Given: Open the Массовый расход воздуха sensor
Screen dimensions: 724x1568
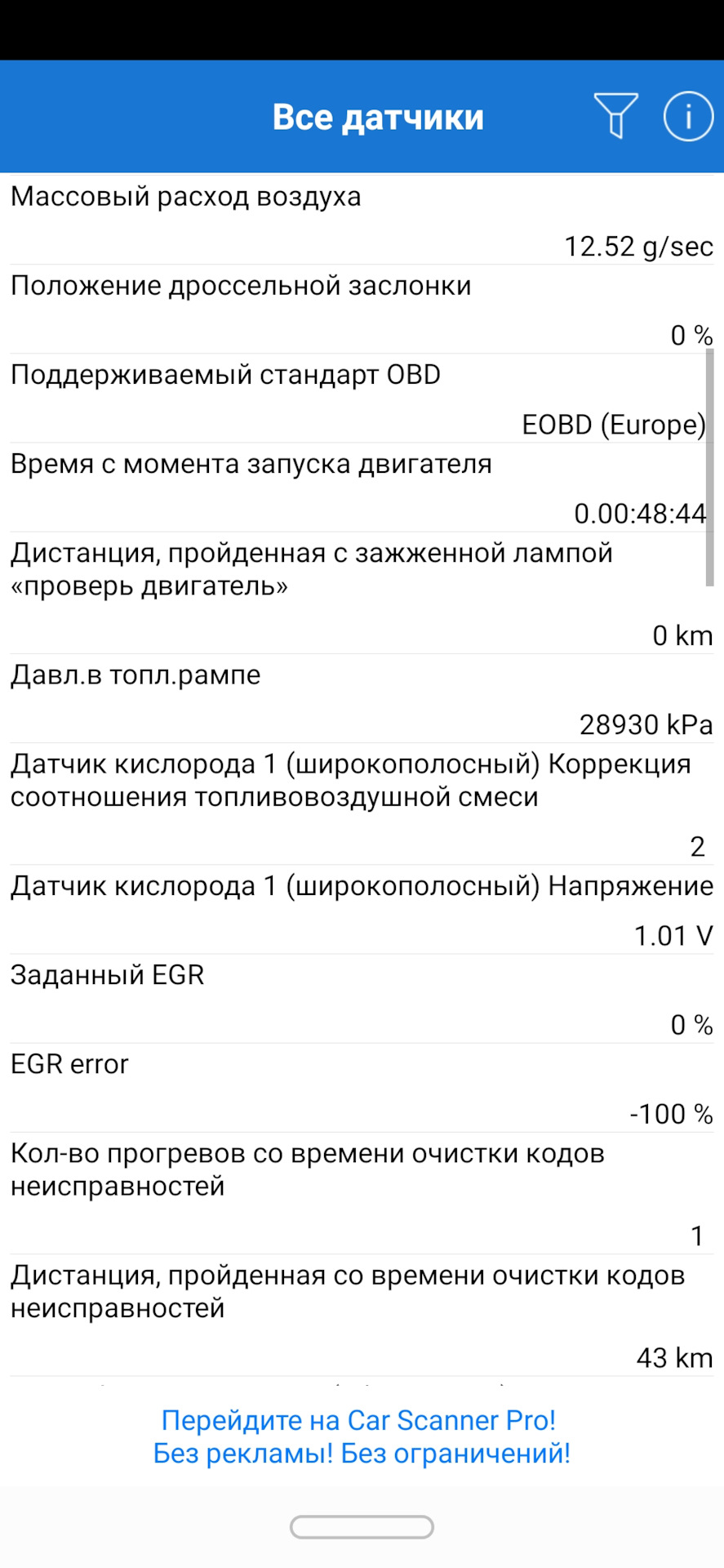Looking at the screenshot, I should click(x=362, y=220).
